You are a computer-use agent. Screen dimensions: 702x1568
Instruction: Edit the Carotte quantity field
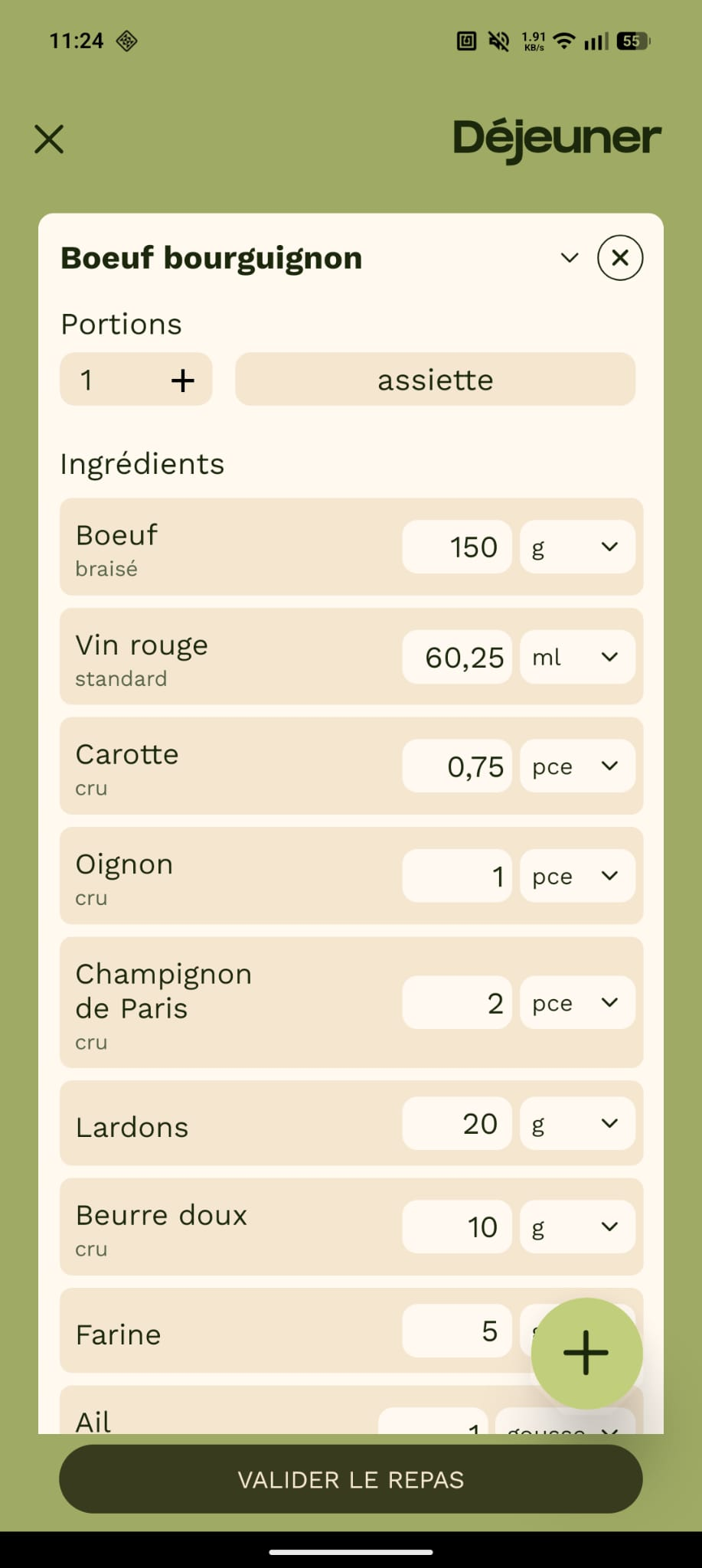point(457,766)
